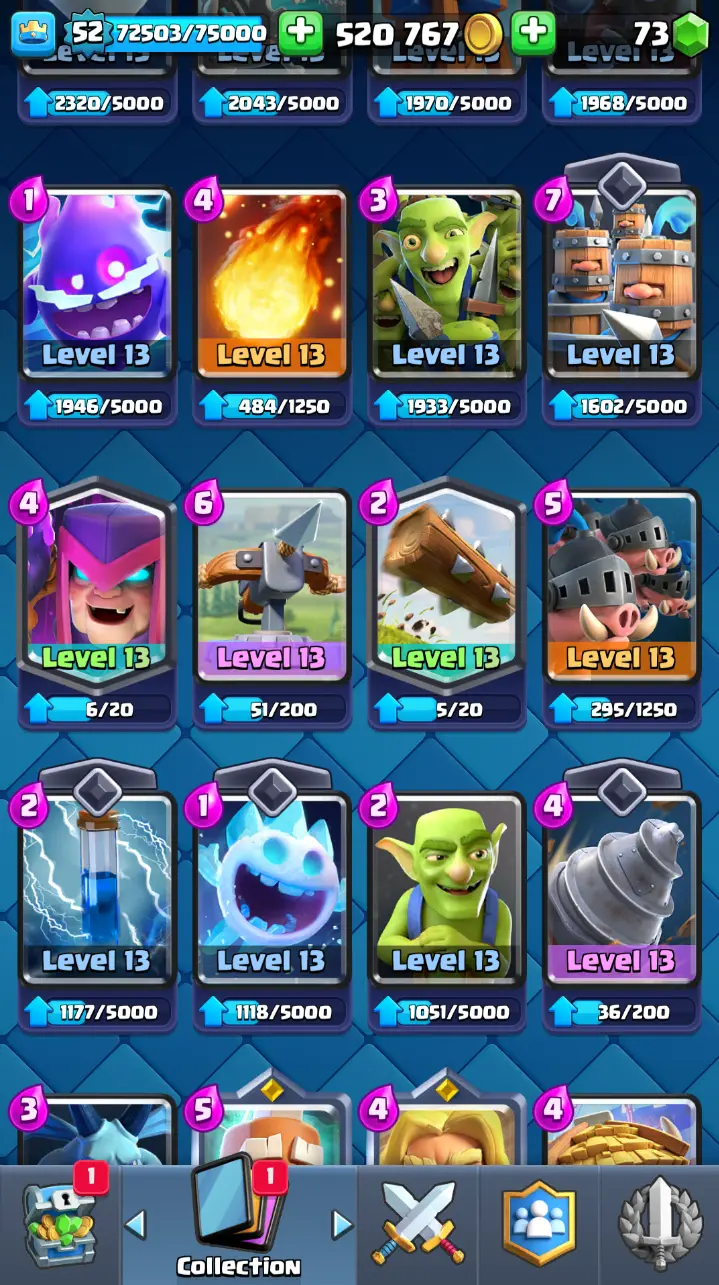Tap the green plus next to experience bar

[x=299, y=33]
